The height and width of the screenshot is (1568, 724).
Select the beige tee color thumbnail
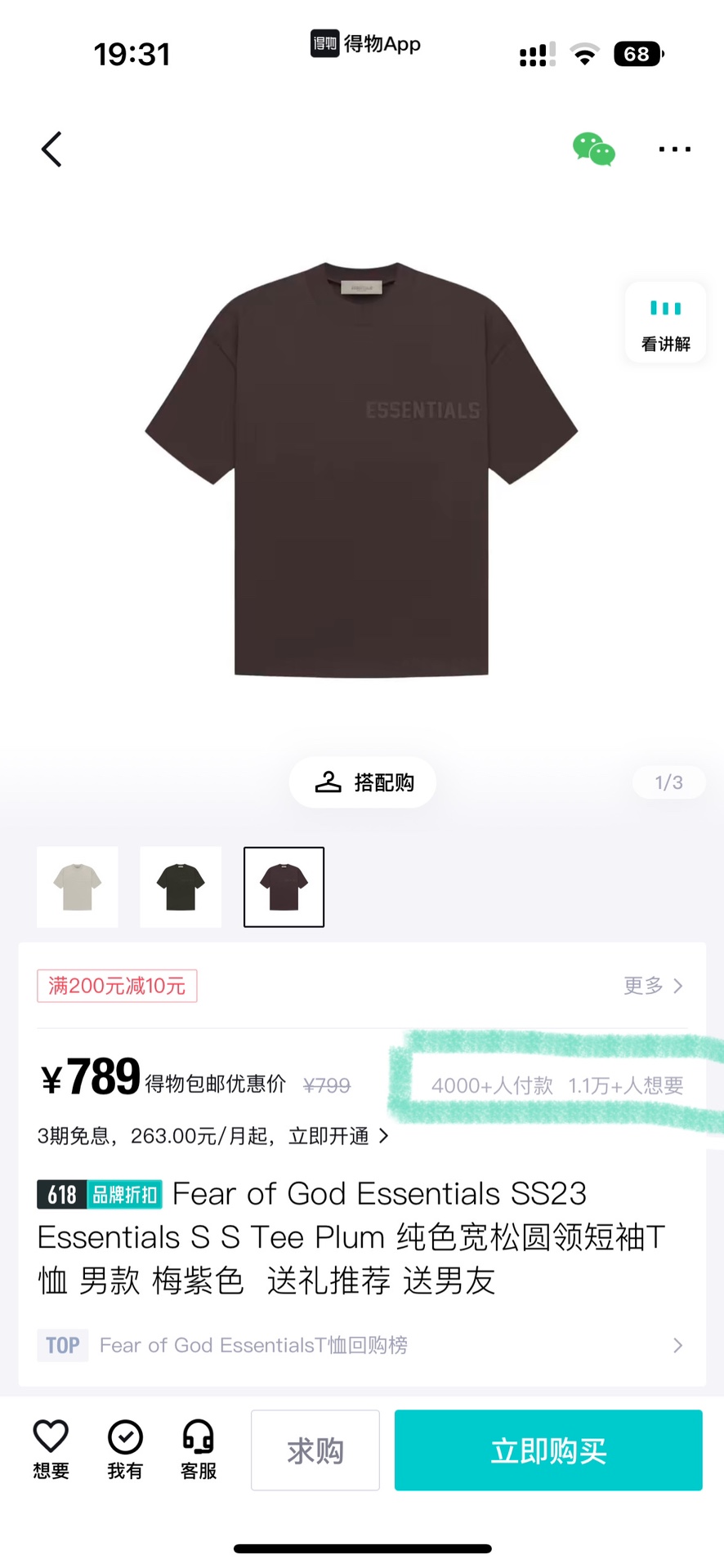(78, 887)
